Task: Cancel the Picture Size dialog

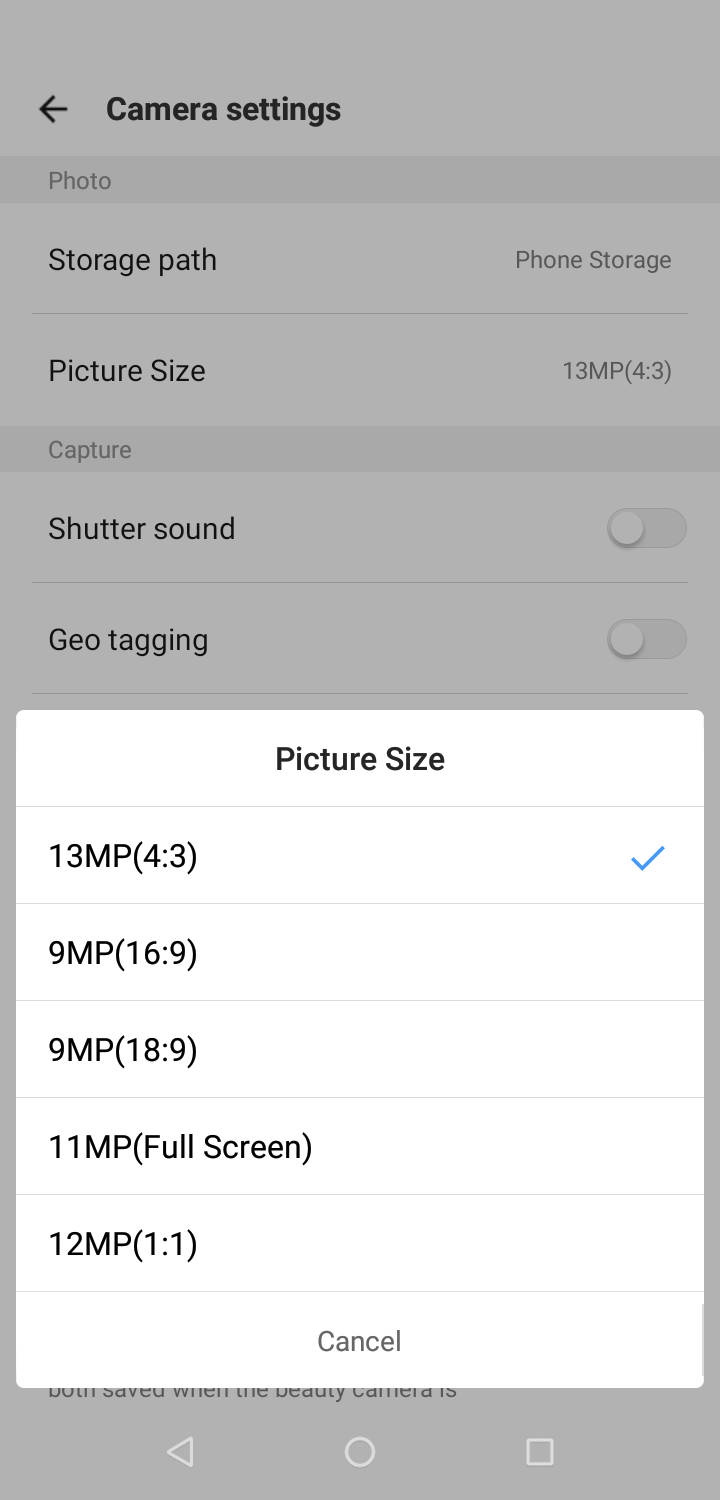Action: (360, 1341)
